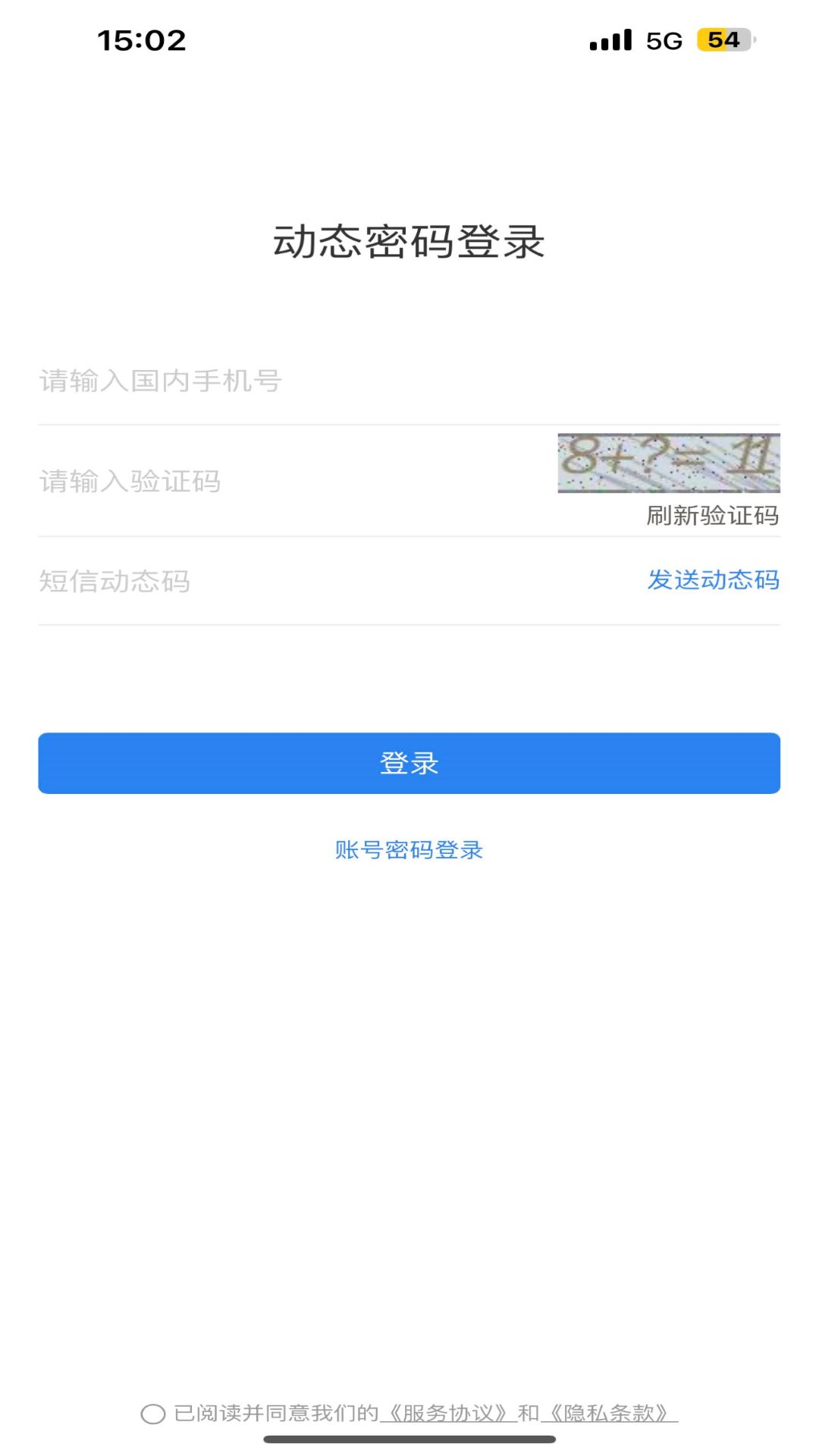819x1456 pixels.
Task: Refresh the captcha via 刷新验证码
Action: [712, 516]
